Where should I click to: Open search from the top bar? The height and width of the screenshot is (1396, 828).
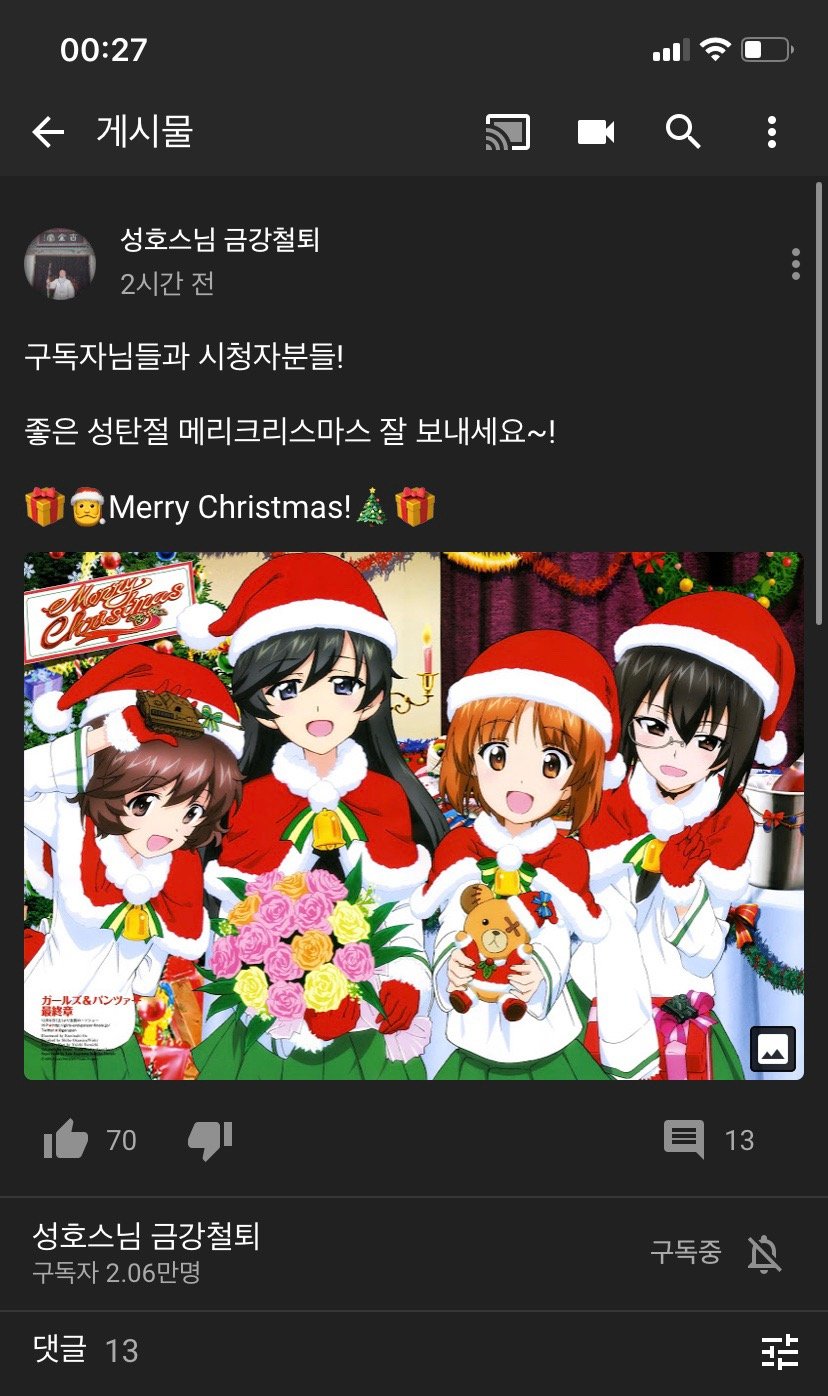[683, 132]
